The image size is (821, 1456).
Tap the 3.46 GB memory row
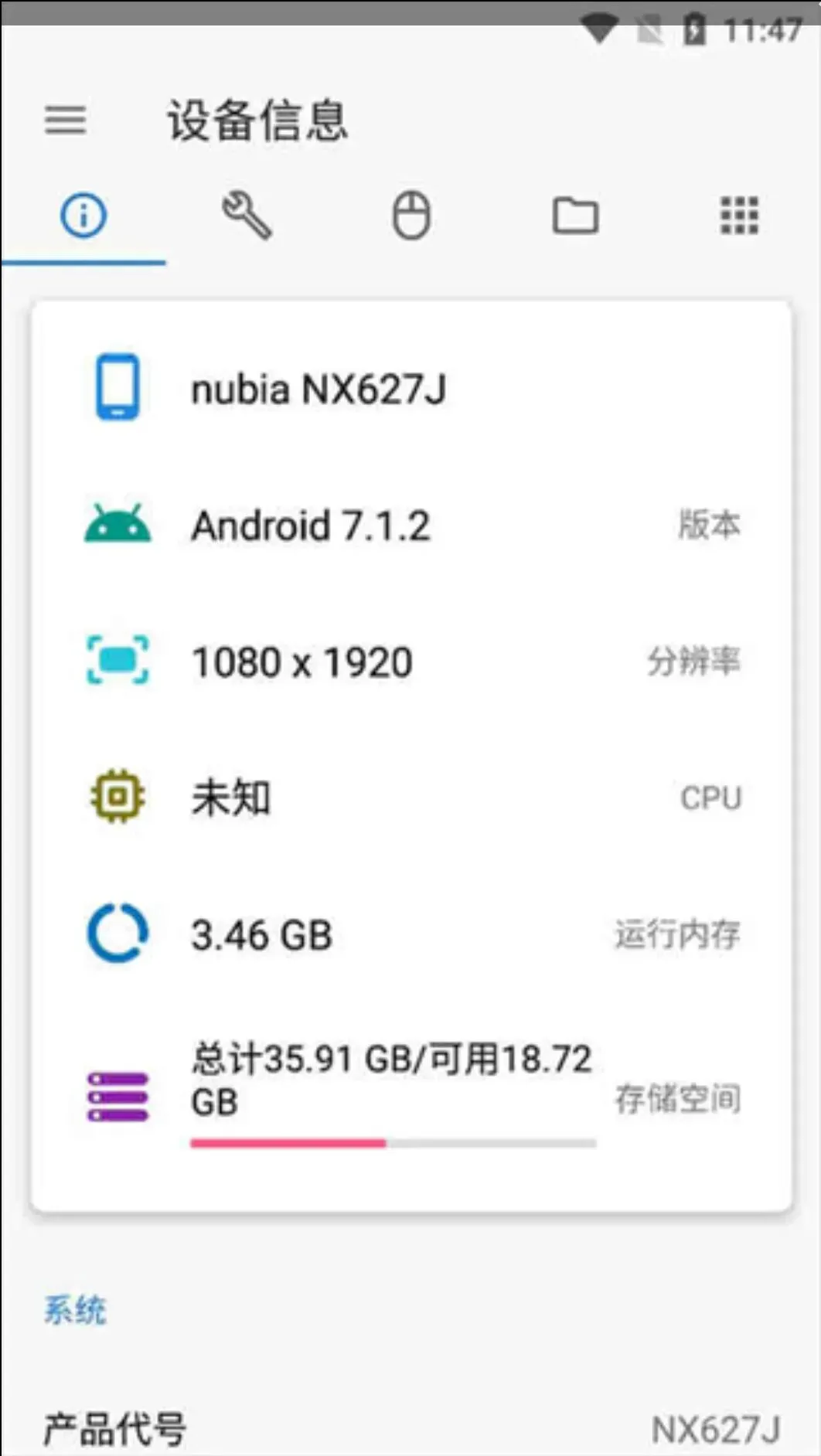[411, 934]
